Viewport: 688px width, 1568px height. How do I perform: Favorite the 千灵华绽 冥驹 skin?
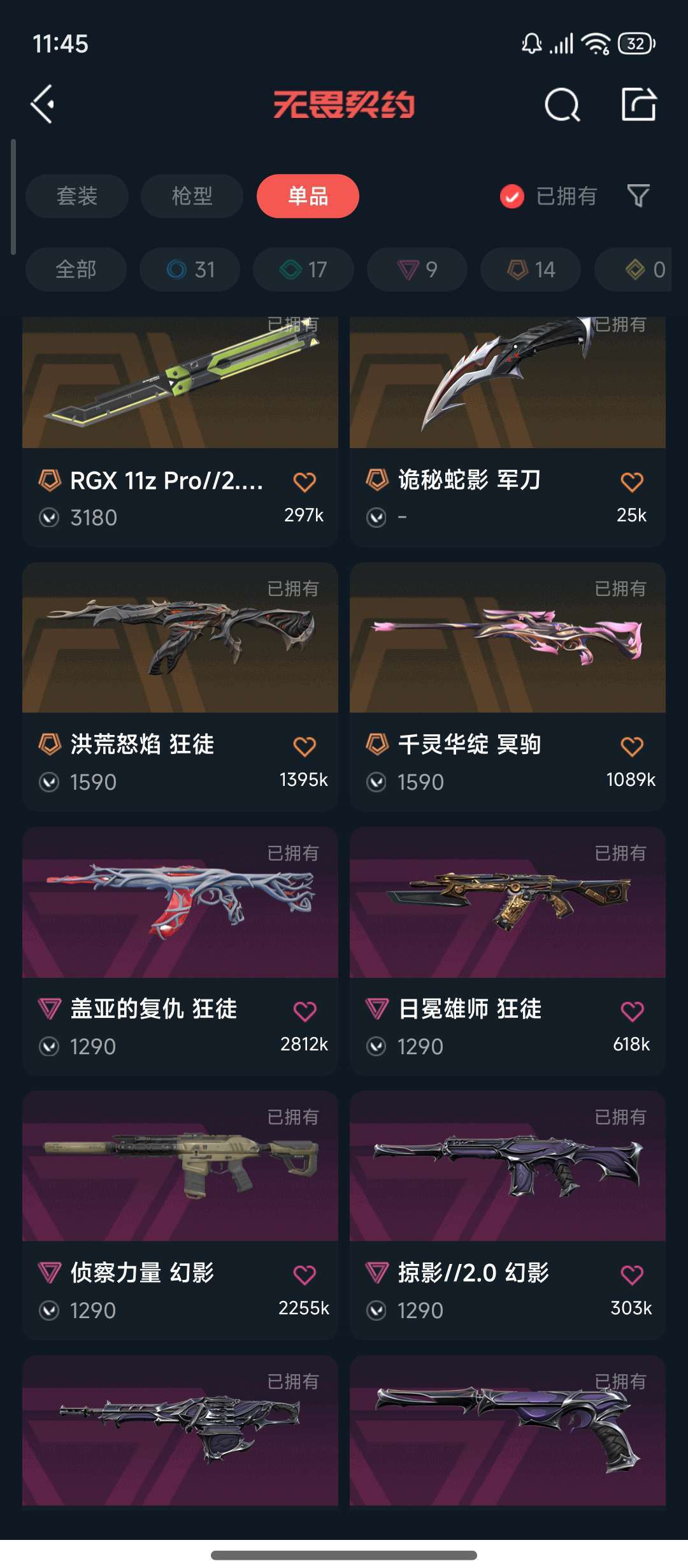[x=632, y=746]
